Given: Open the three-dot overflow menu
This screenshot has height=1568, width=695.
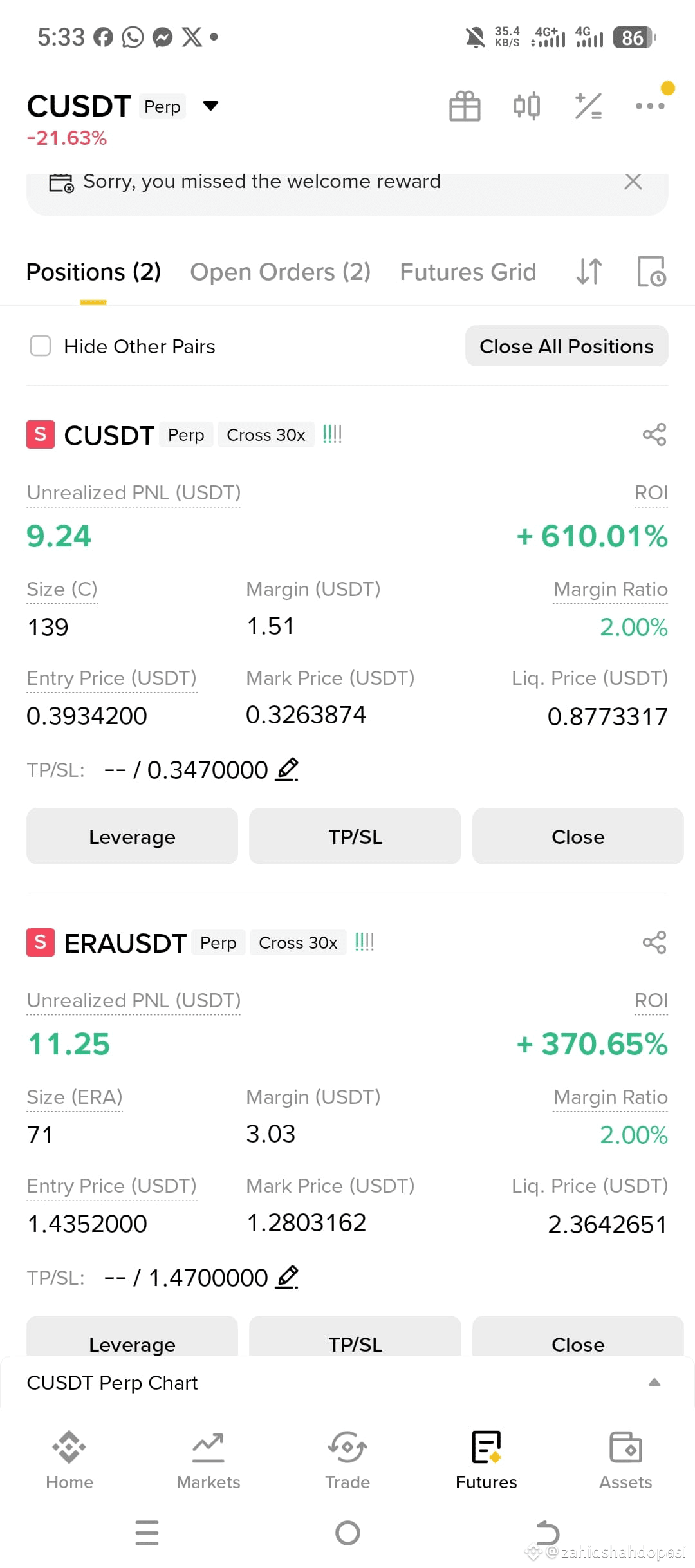Looking at the screenshot, I should coord(650,106).
